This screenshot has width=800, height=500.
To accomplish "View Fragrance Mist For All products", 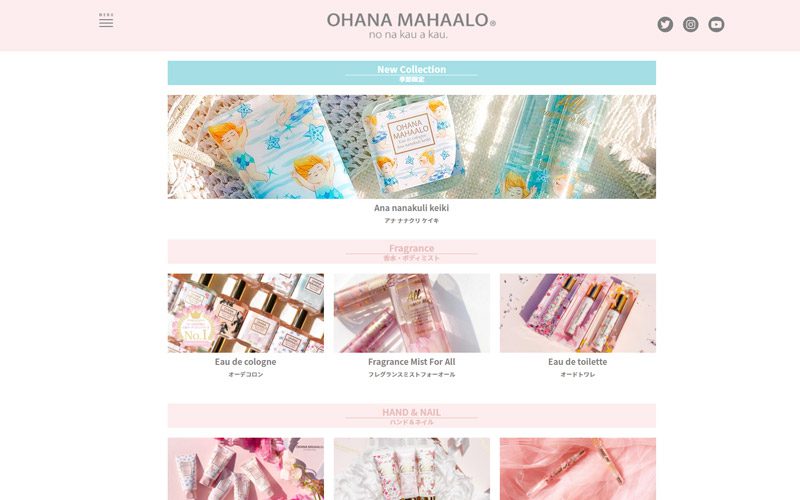I will click(411, 313).
